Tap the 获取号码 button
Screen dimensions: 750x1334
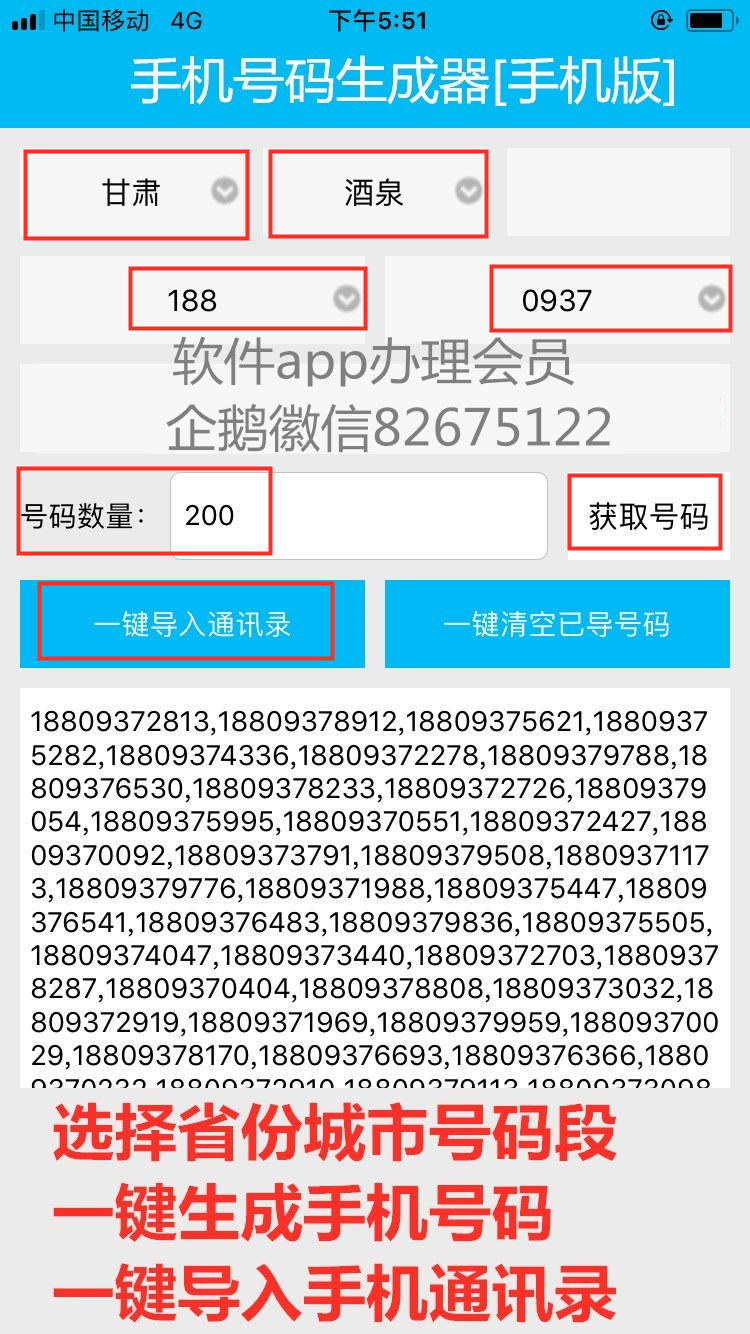[648, 516]
